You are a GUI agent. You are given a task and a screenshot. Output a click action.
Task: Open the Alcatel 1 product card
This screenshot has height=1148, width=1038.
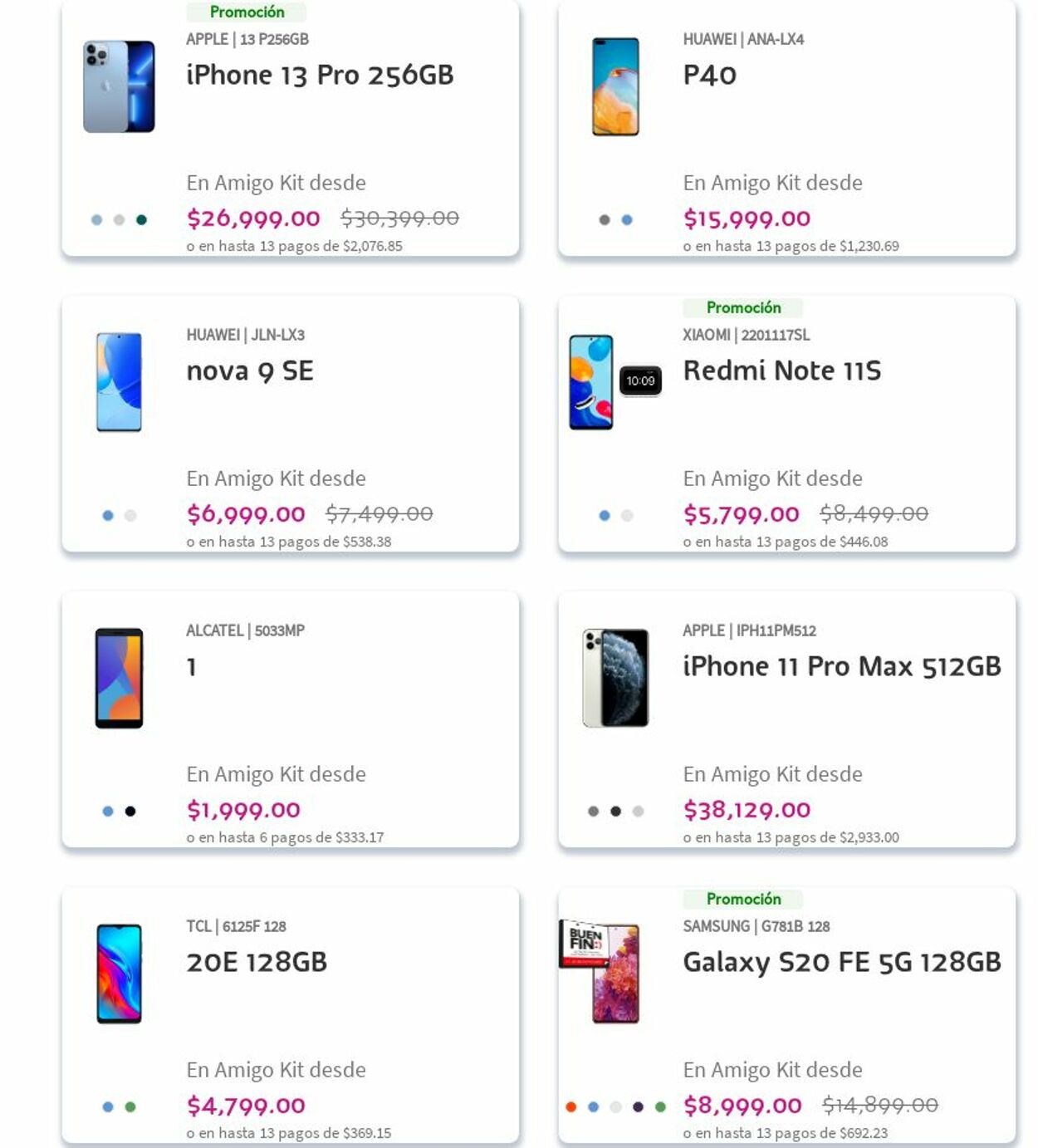pos(192,666)
